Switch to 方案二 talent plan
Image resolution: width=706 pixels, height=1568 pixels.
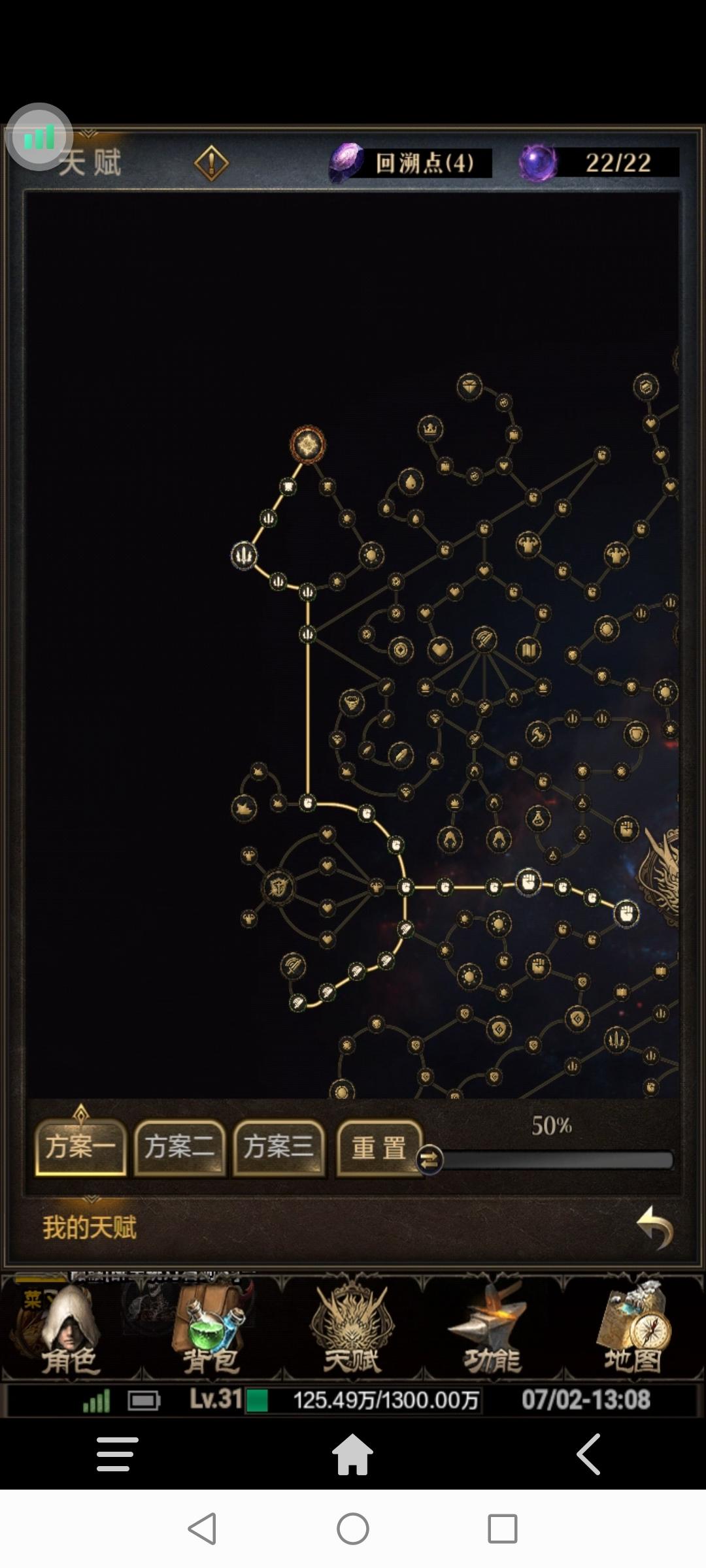click(x=180, y=1147)
